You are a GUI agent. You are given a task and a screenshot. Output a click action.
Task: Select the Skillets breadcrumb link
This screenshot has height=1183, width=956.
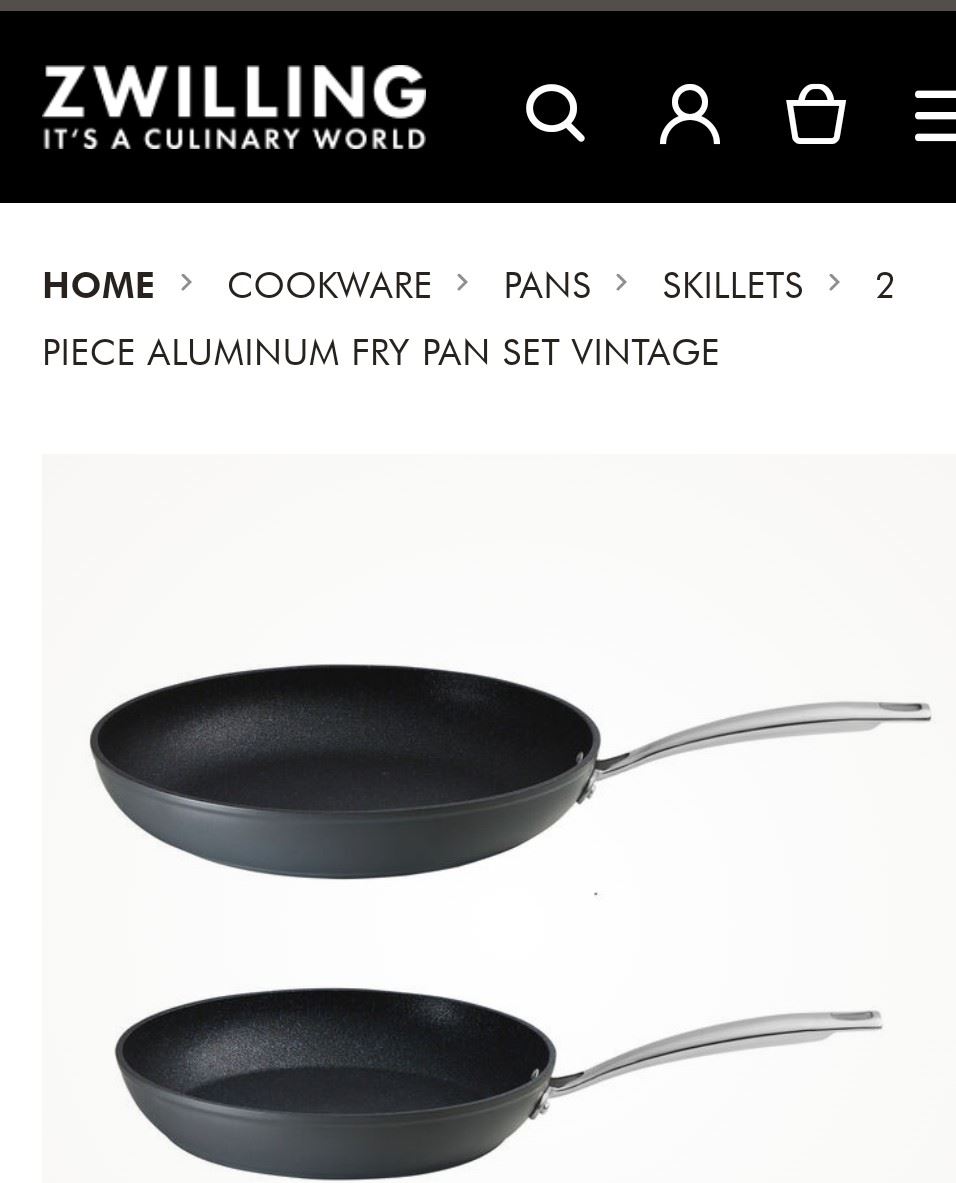click(732, 286)
